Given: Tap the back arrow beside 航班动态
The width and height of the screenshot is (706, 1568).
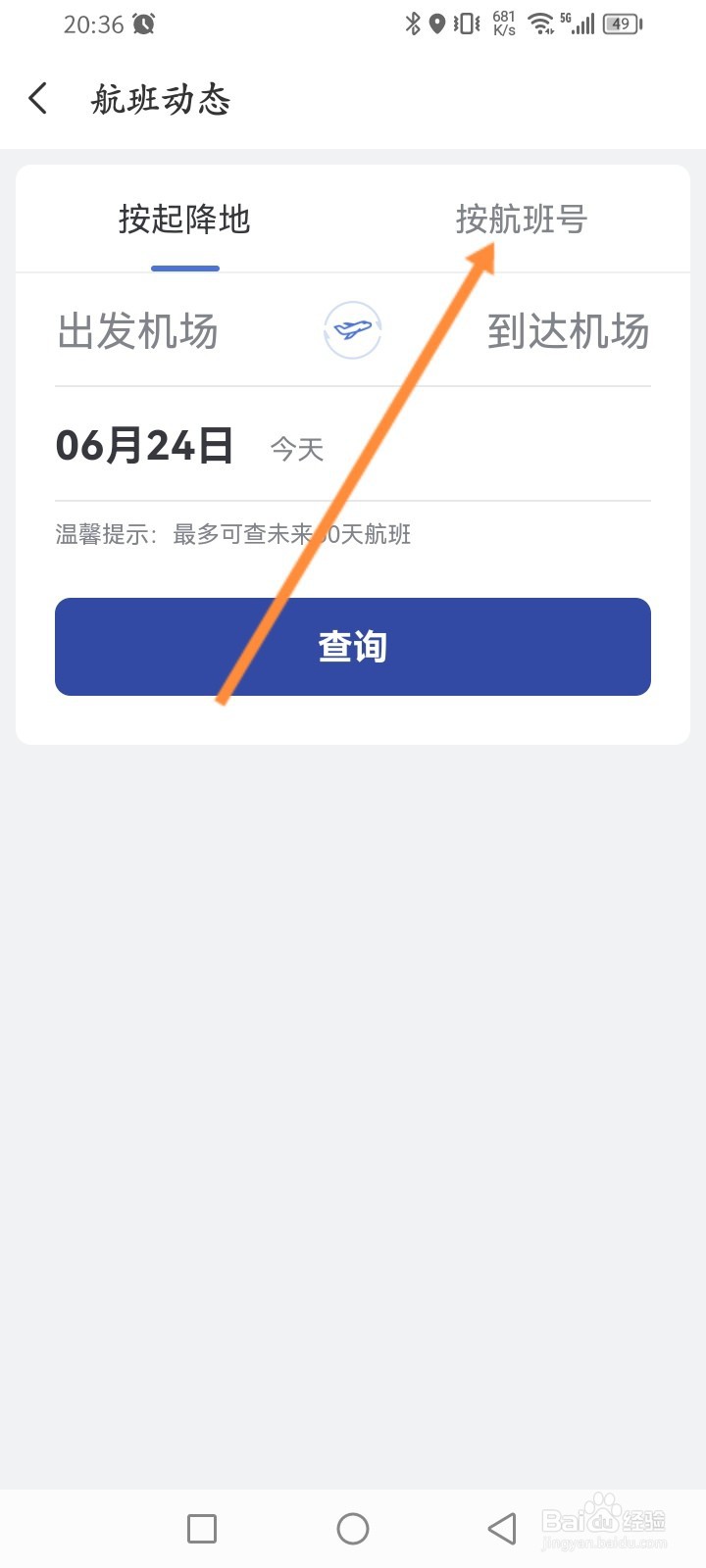Looking at the screenshot, I should (x=37, y=98).
